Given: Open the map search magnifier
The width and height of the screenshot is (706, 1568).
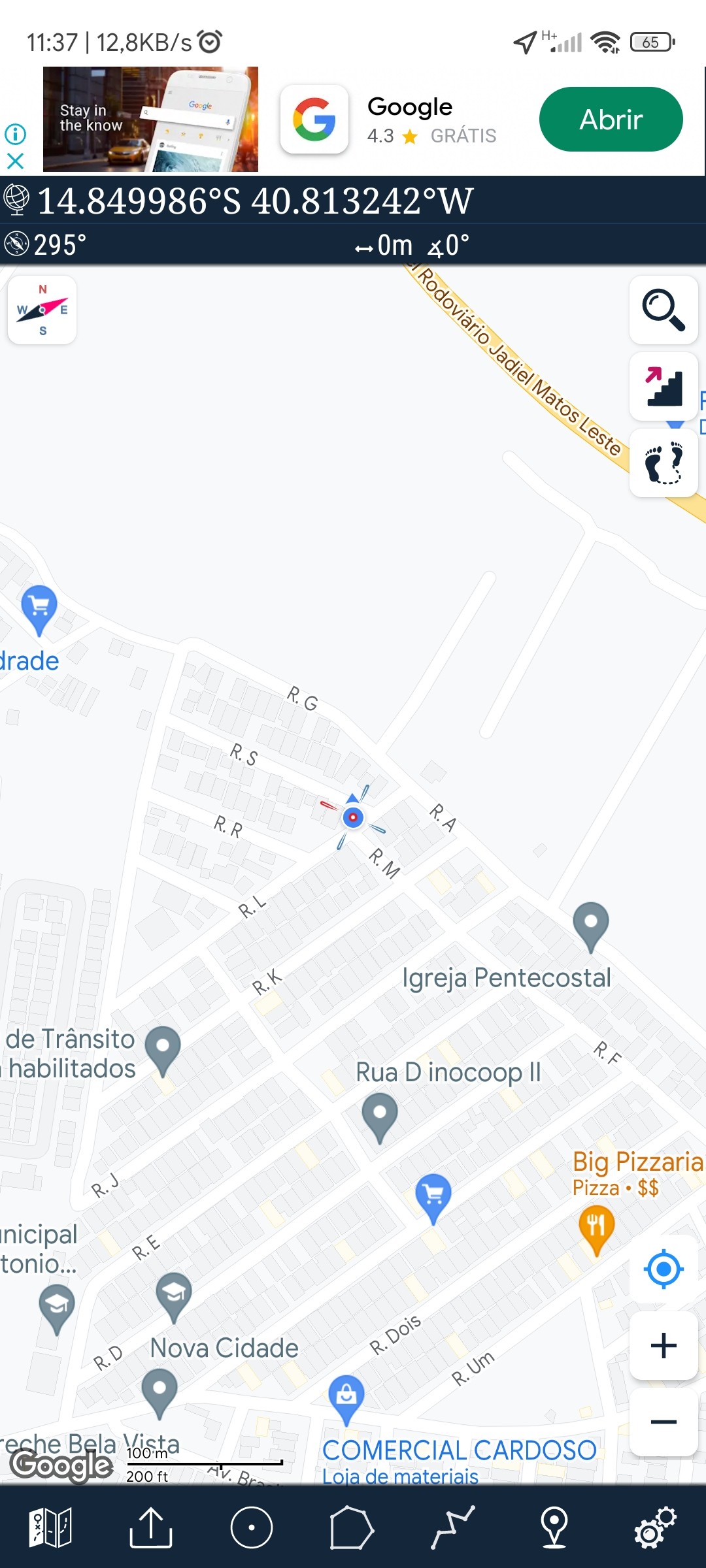Looking at the screenshot, I should (x=664, y=310).
